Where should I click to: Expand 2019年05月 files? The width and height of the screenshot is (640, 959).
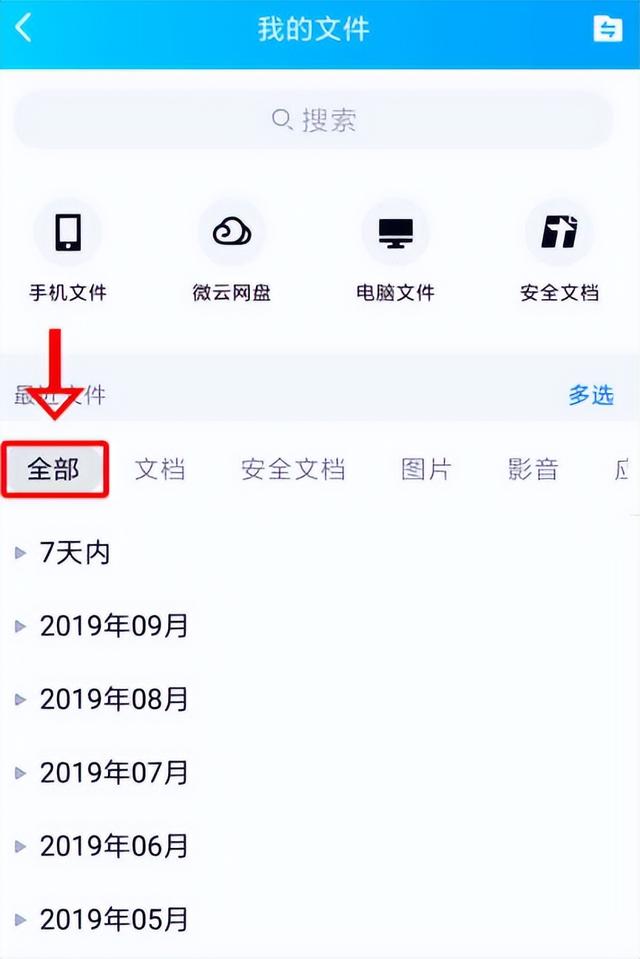point(113,919)
